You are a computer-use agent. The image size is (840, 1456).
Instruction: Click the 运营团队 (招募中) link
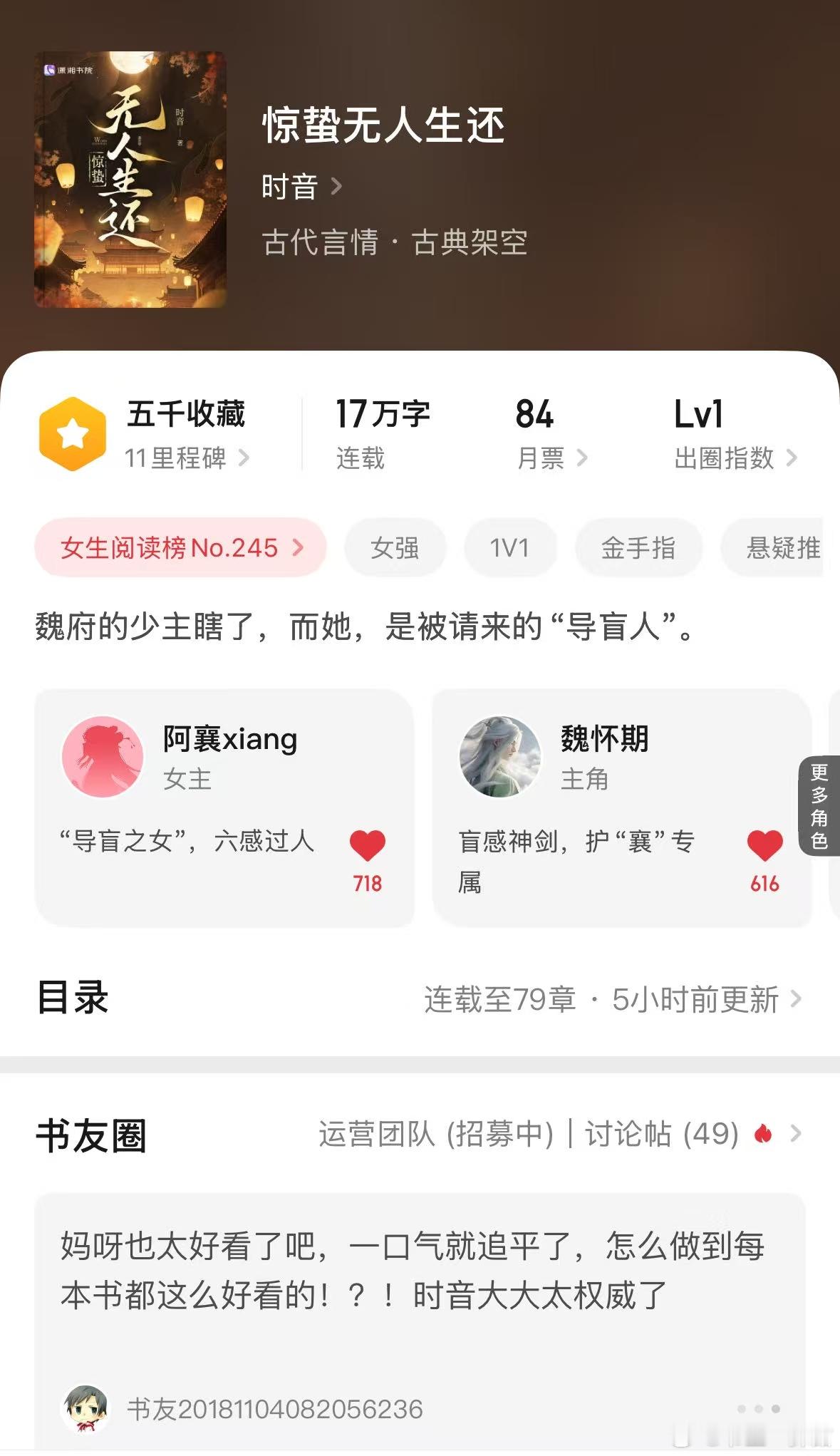point(435,1133)
